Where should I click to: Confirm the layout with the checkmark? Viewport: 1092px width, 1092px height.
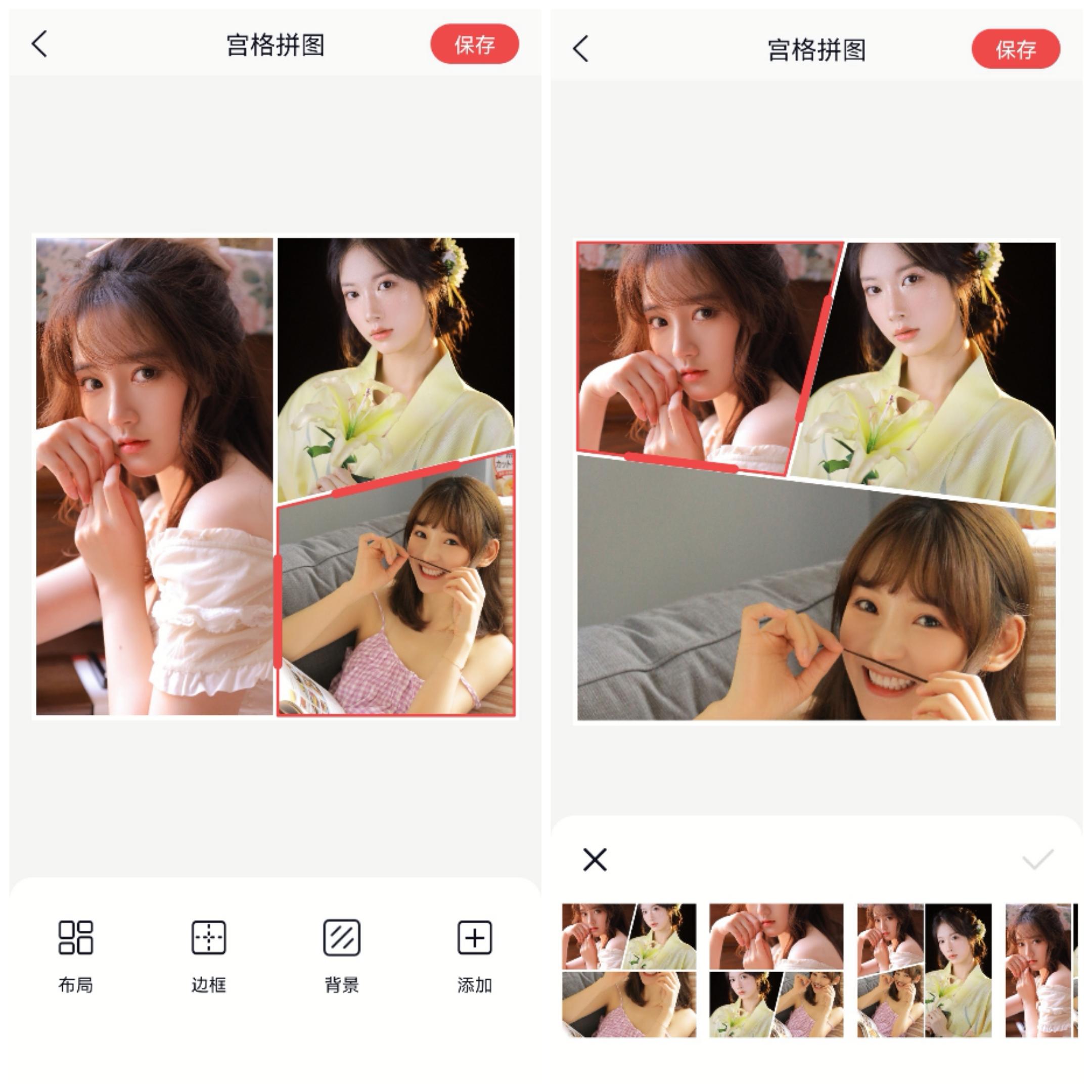(x=1038, y=859)
